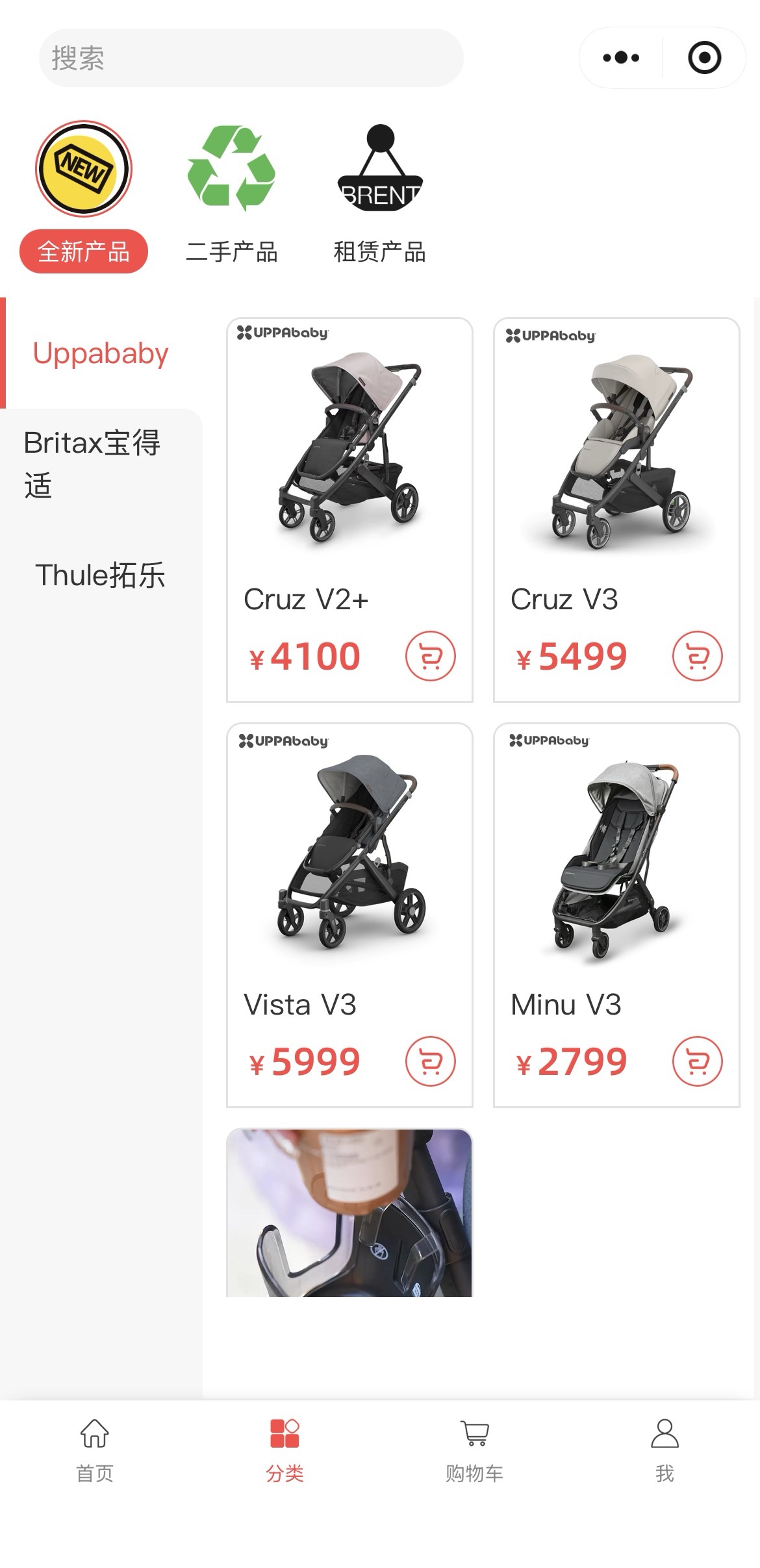Show Thule拓乐 brand products
This screenshot has width=760, height=1568.
click(101, 575)
